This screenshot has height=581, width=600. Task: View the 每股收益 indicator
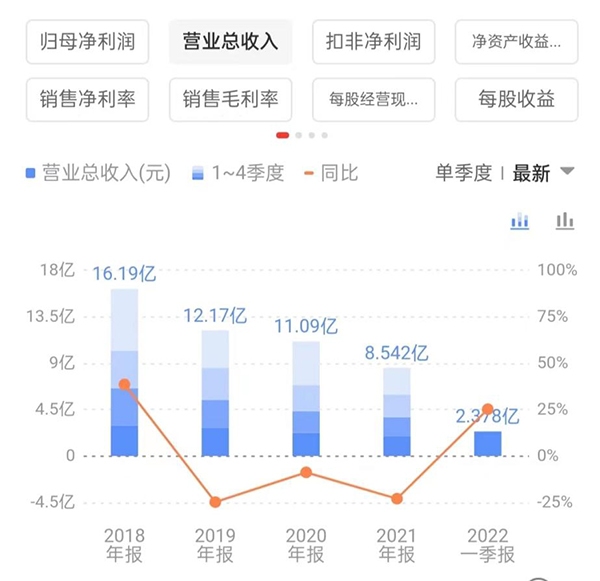(x=516, y=99)
